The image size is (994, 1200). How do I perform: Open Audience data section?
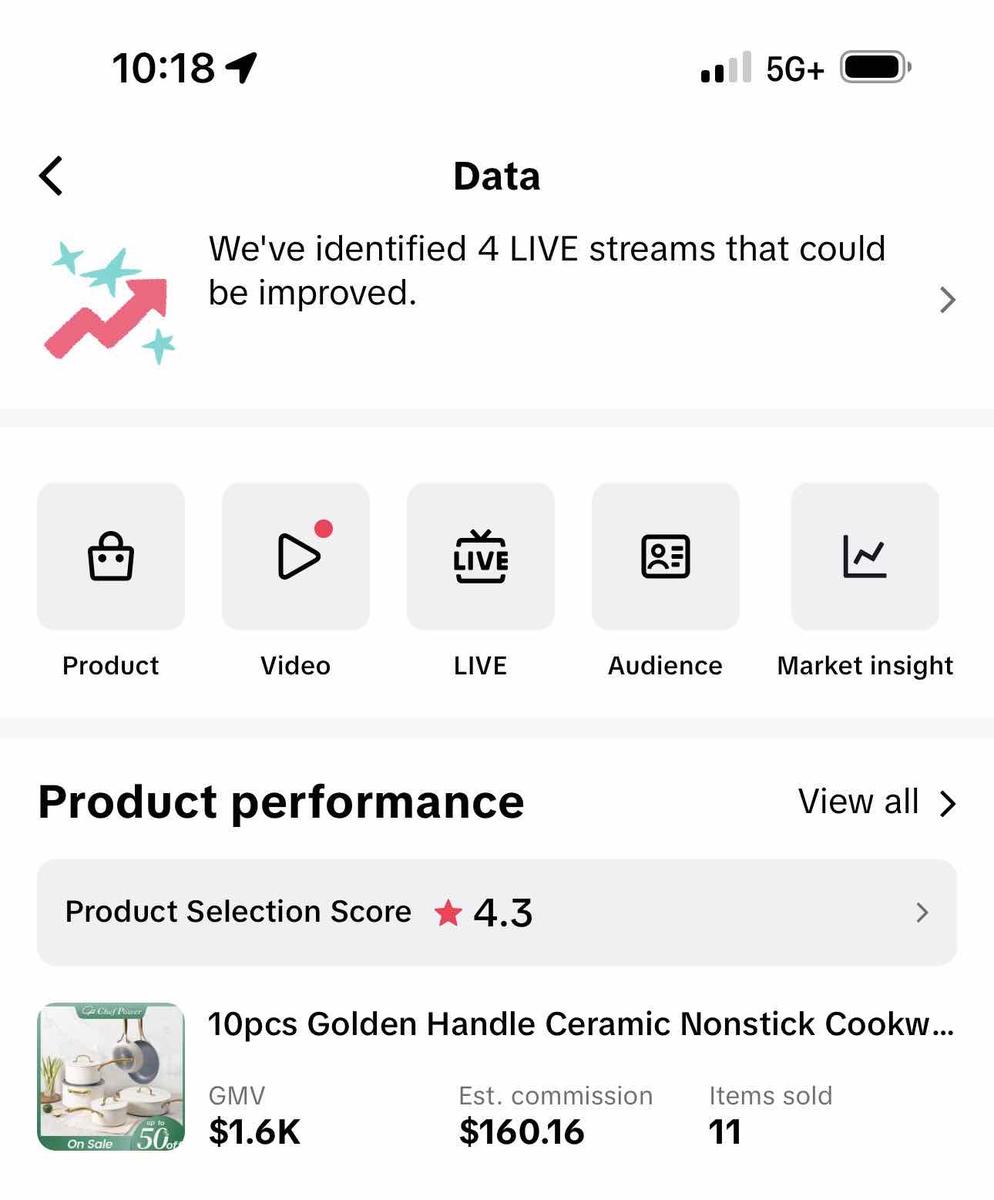point(665,557)
